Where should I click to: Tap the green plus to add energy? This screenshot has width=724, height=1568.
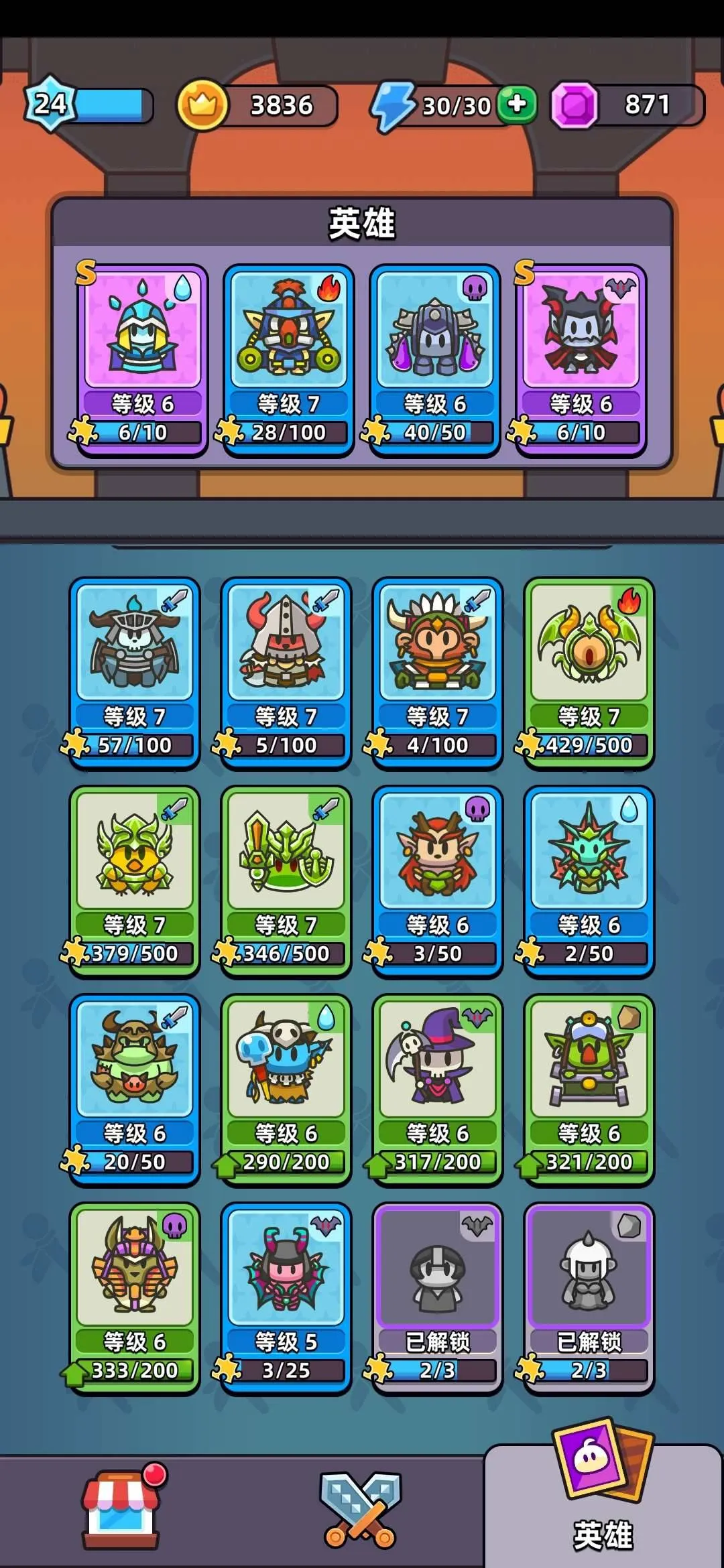(x=518, y=105)
